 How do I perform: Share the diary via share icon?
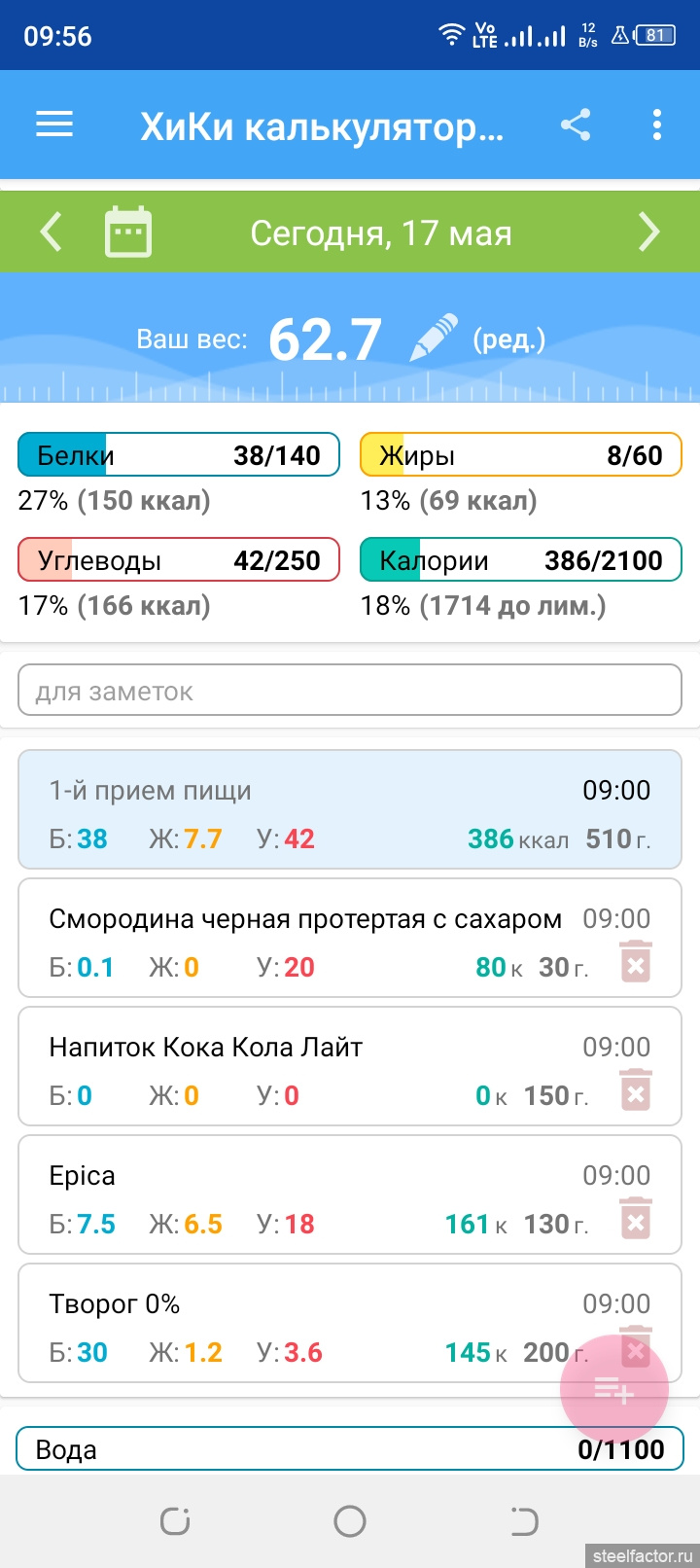click(x=576, y=125)
